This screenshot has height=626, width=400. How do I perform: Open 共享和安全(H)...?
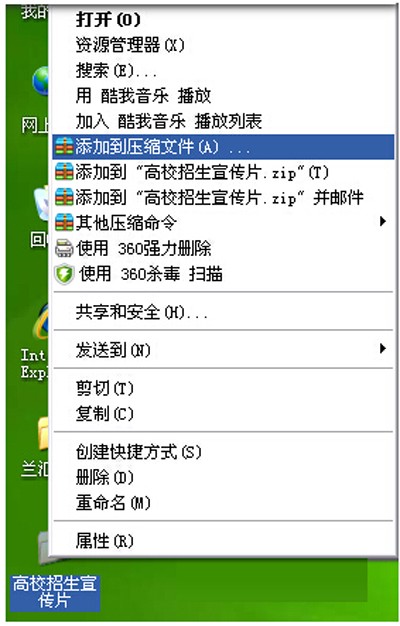(x=223, y=312)
